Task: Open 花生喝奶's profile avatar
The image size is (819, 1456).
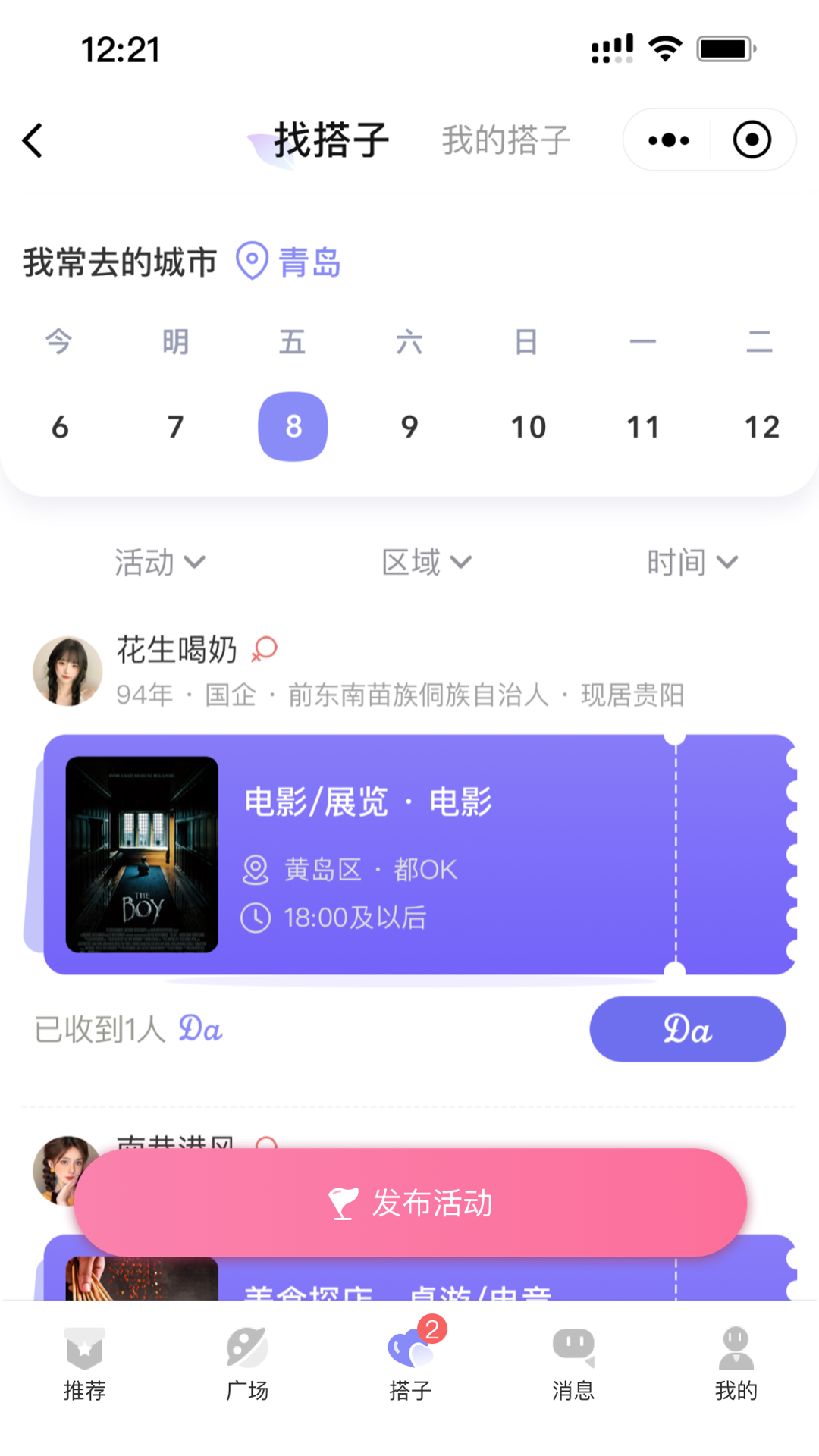Action: 68,671
